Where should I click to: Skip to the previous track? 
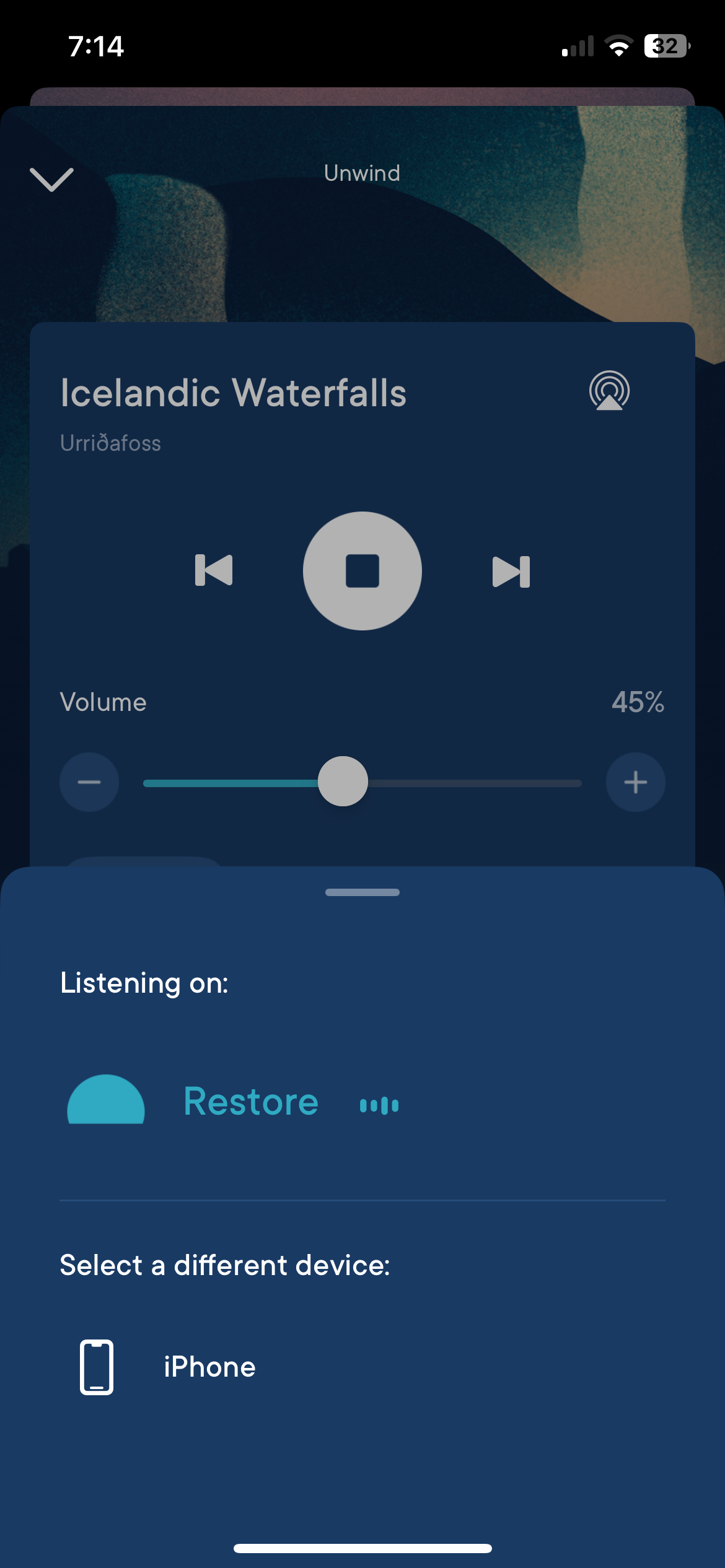(214, 570)
